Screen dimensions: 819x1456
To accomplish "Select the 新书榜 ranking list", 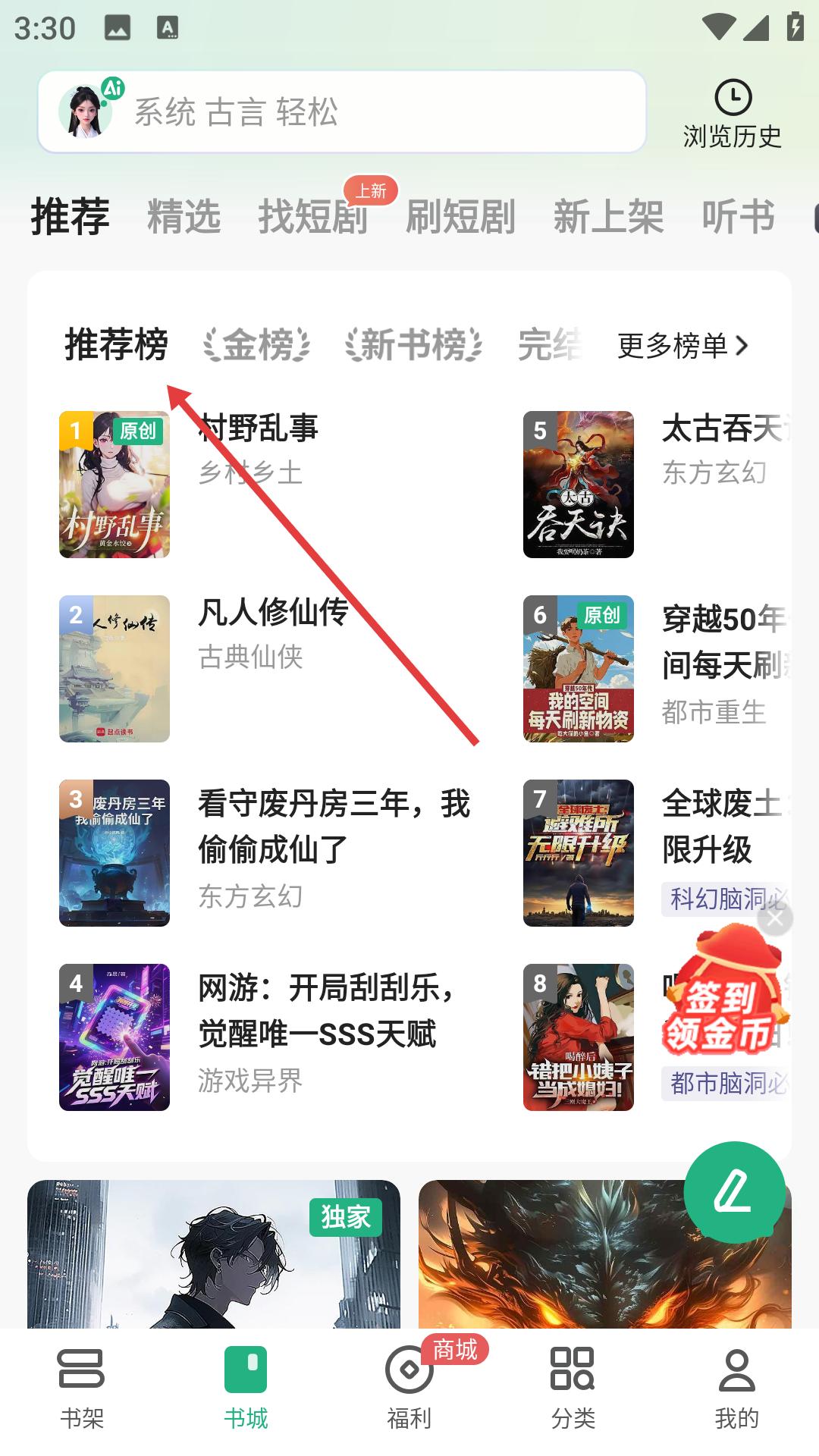I will 413,345.
